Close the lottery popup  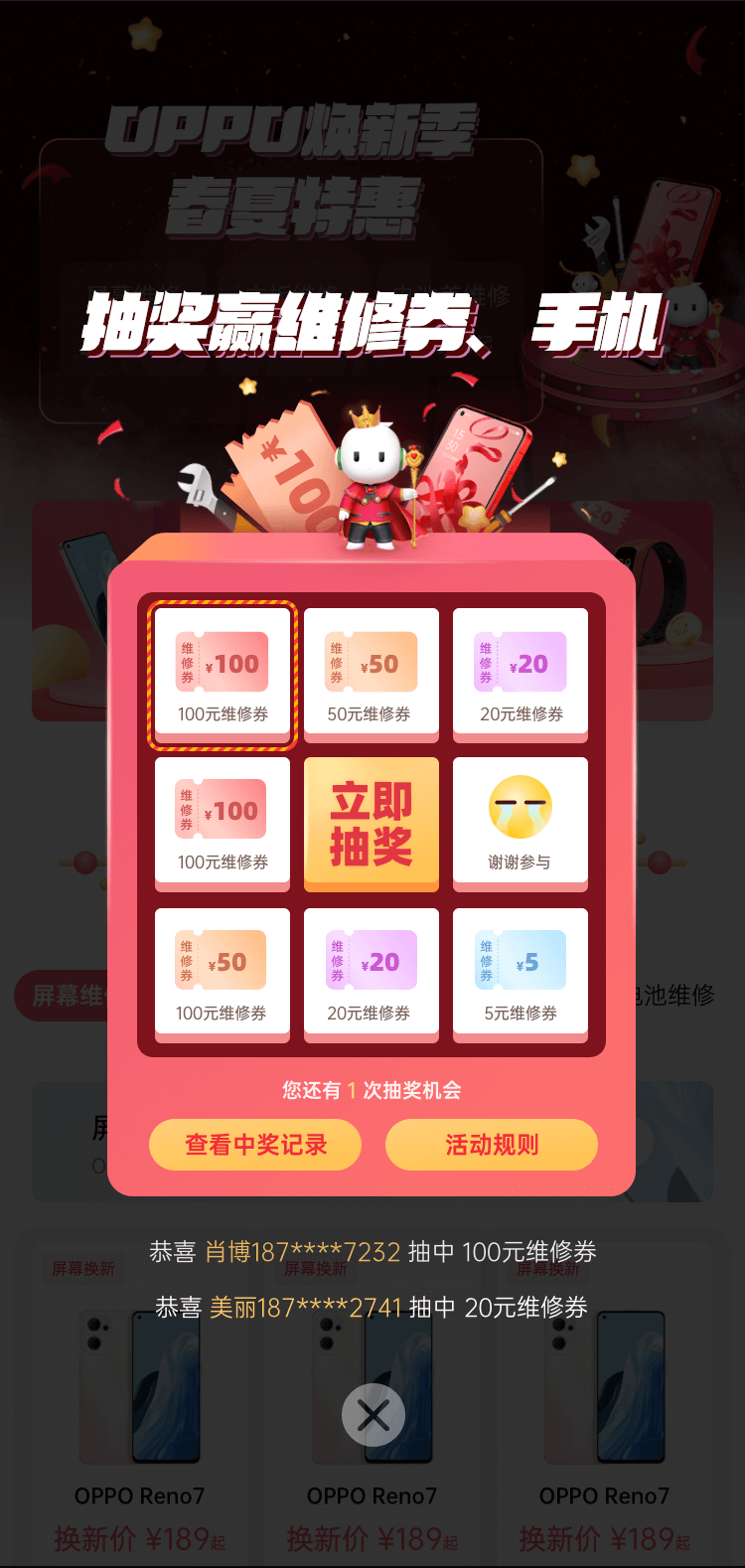tap(372, 1415)
